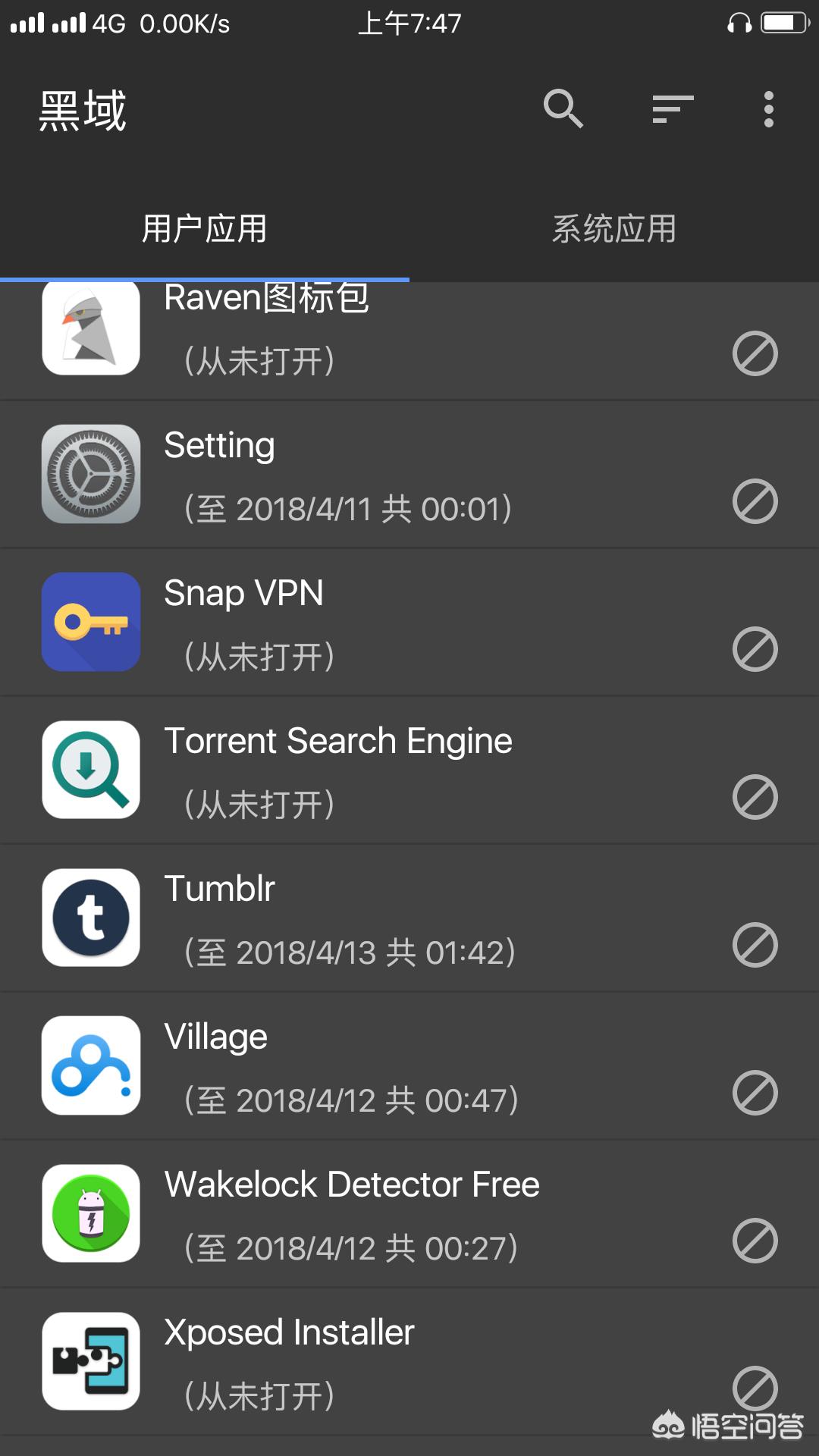Tap the block icon next to Snap VPN
The image size is (819, 1456).
click(x=755, y=649)
